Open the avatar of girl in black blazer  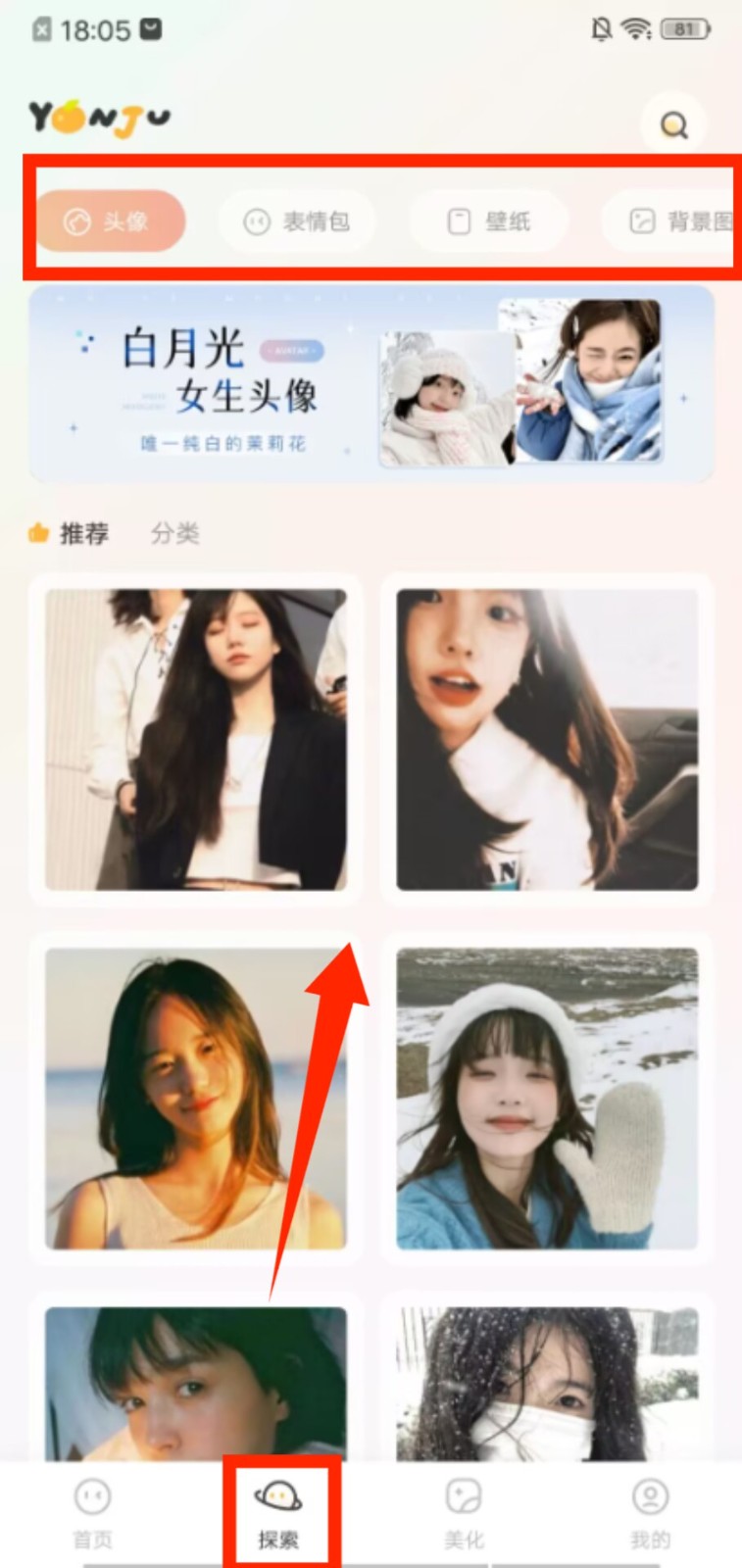196,740
